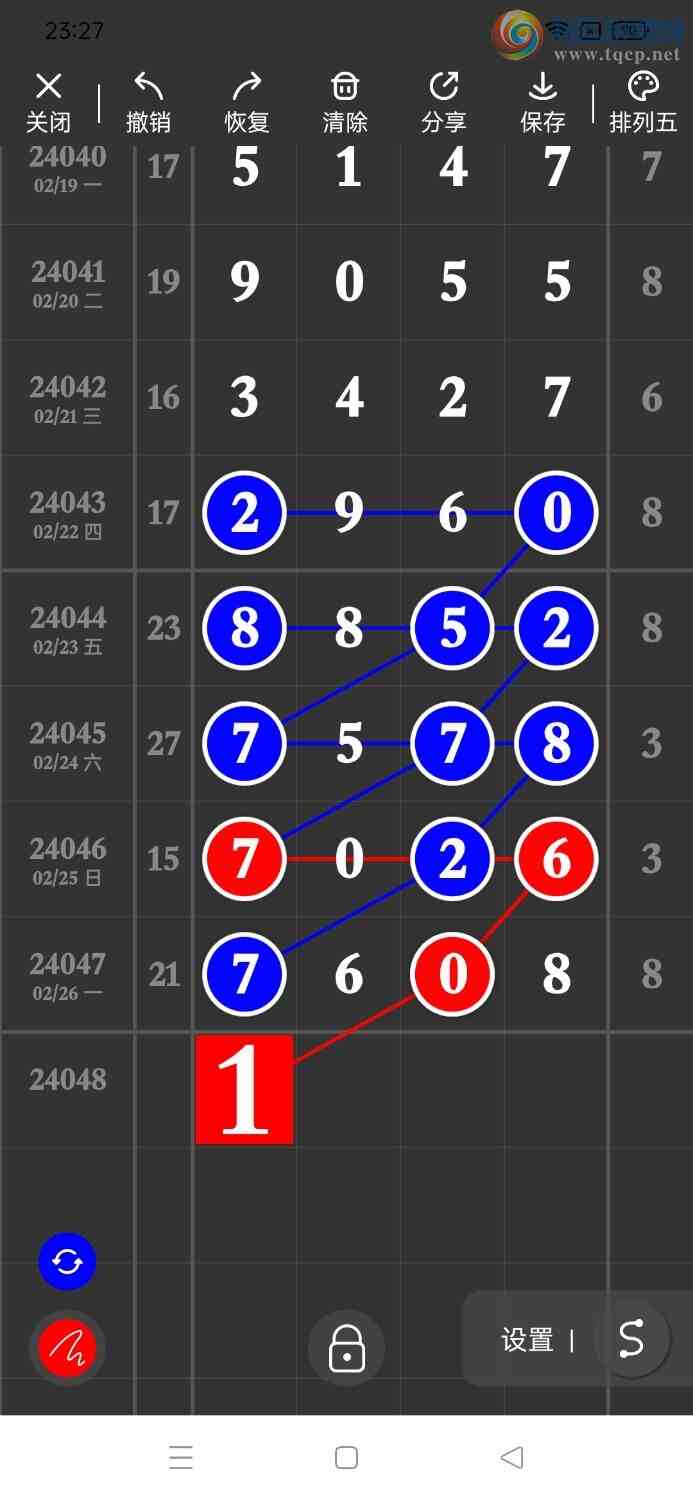Open 设置 settings
Image resolution: width=693 pixels, height=1500 pixels.
click(x=528, y=1340)
